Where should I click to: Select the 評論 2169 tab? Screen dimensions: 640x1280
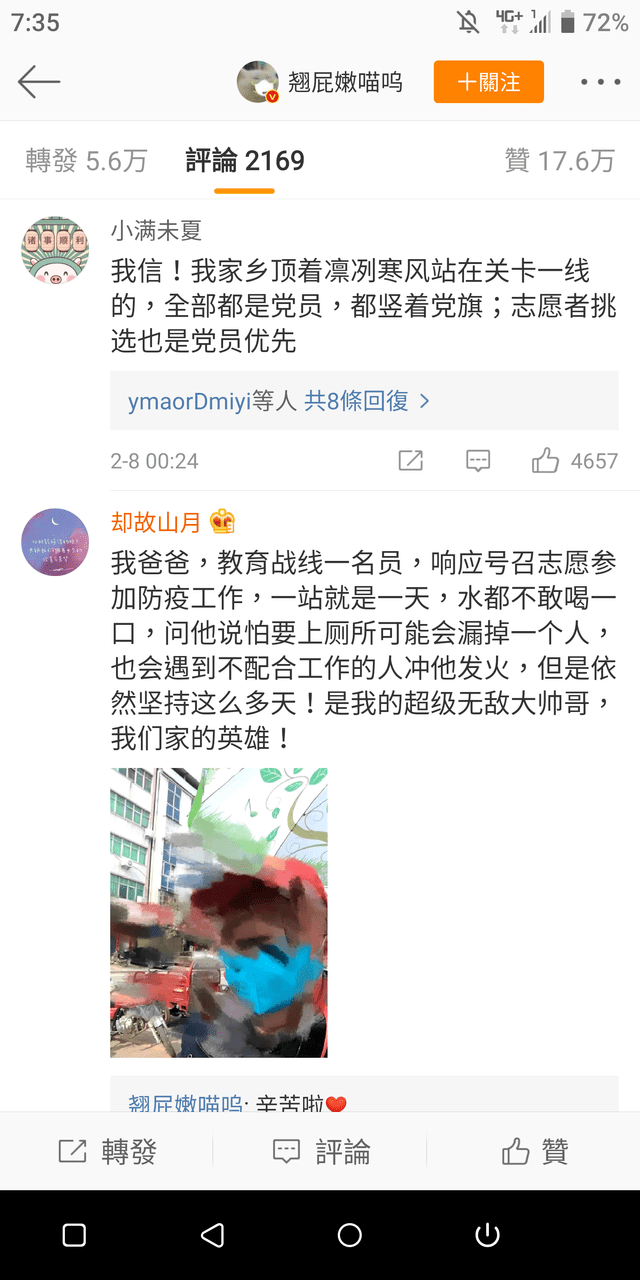click(x=245, y=160)
